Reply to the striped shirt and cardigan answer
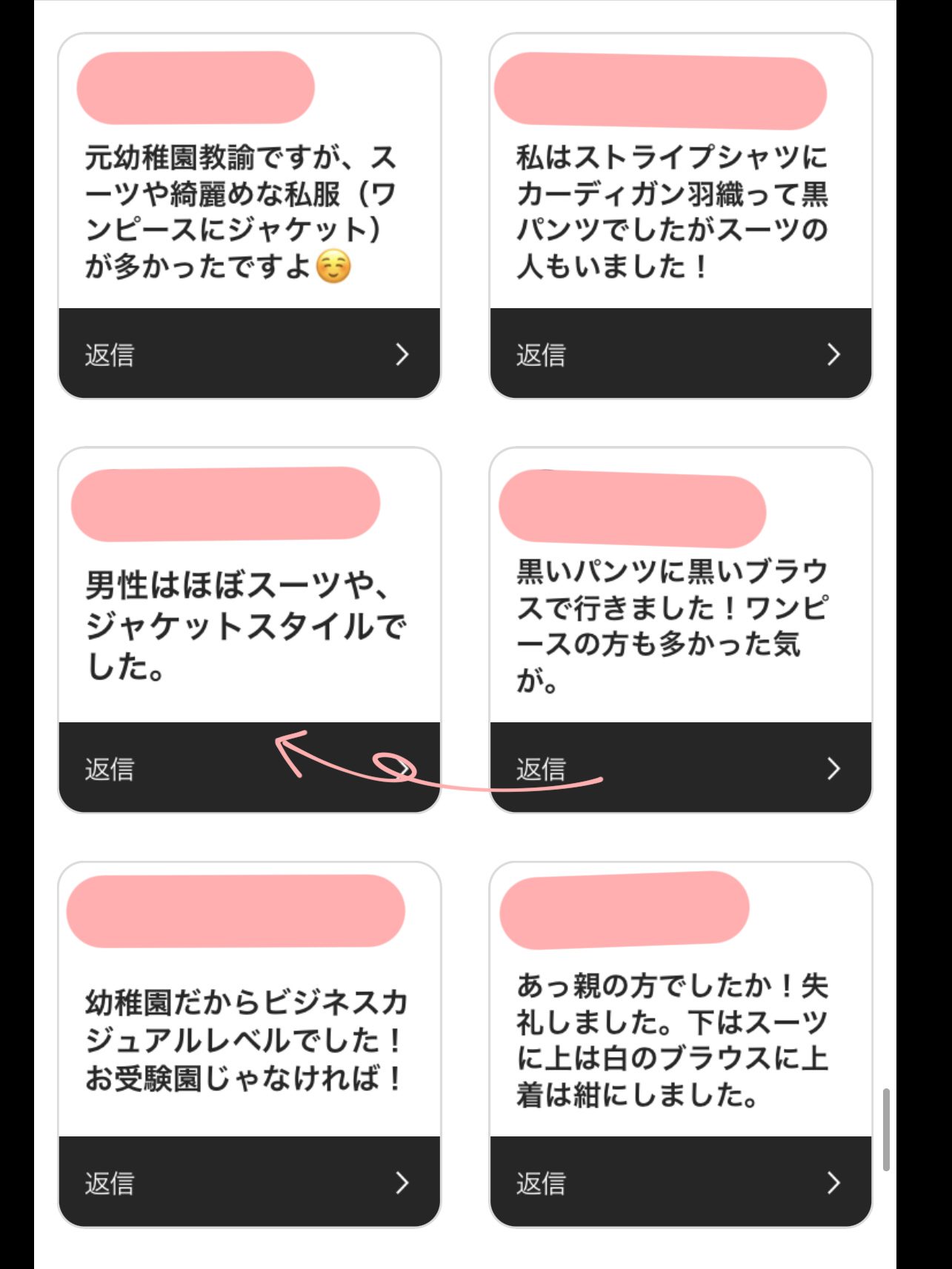 pyautogui.click(x=680, y=354)
